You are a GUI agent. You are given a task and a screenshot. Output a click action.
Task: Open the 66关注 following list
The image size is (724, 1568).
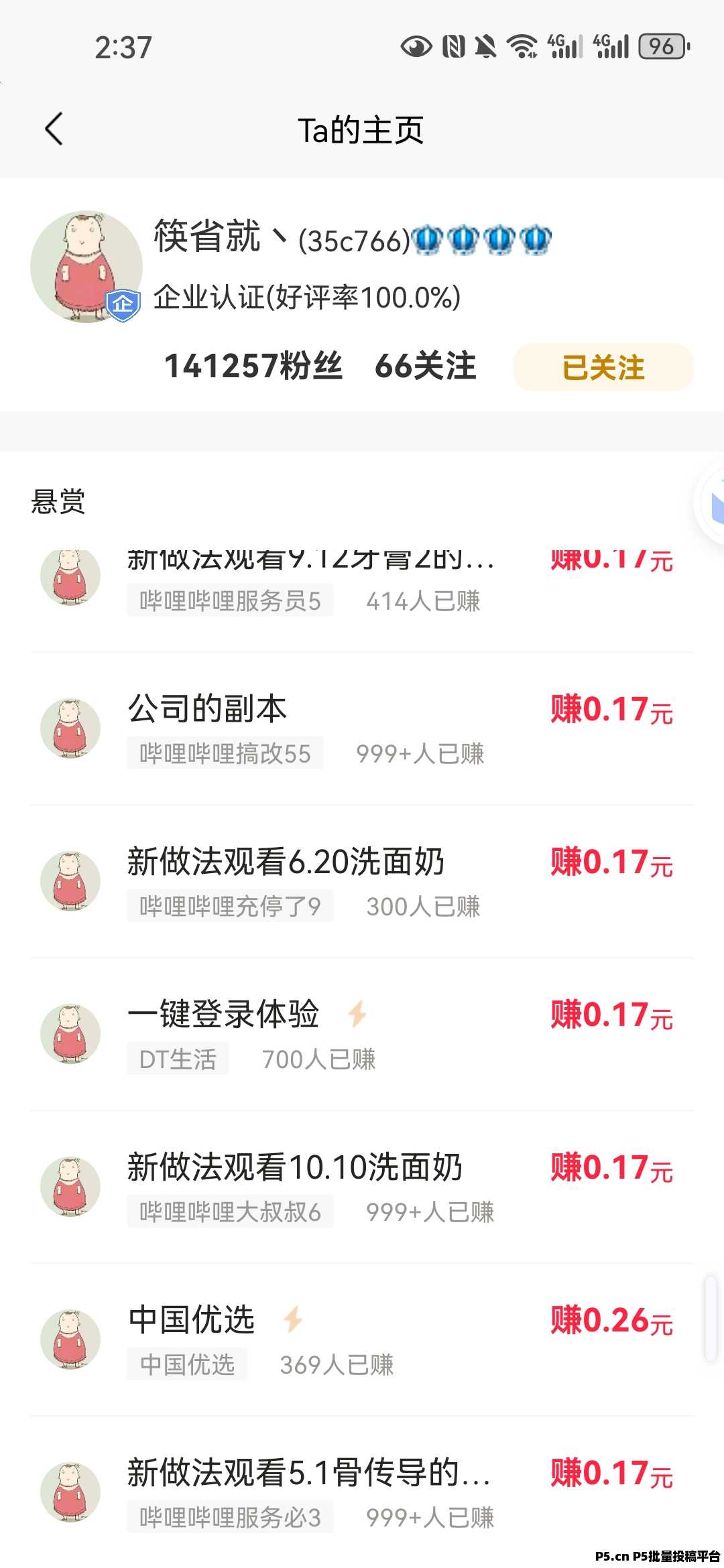click(425, 367)
